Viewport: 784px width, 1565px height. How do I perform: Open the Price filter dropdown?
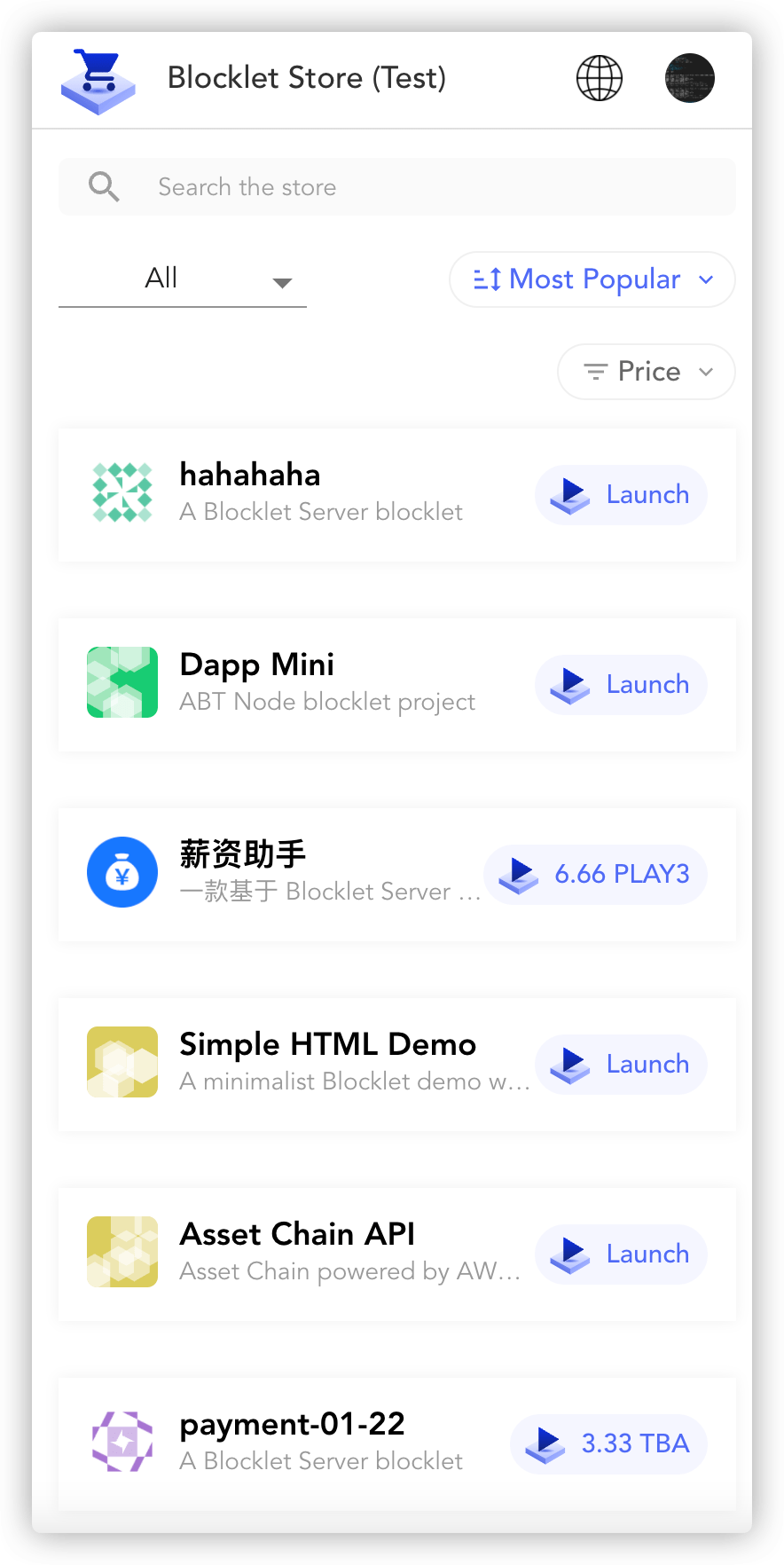tap(647, 372)
